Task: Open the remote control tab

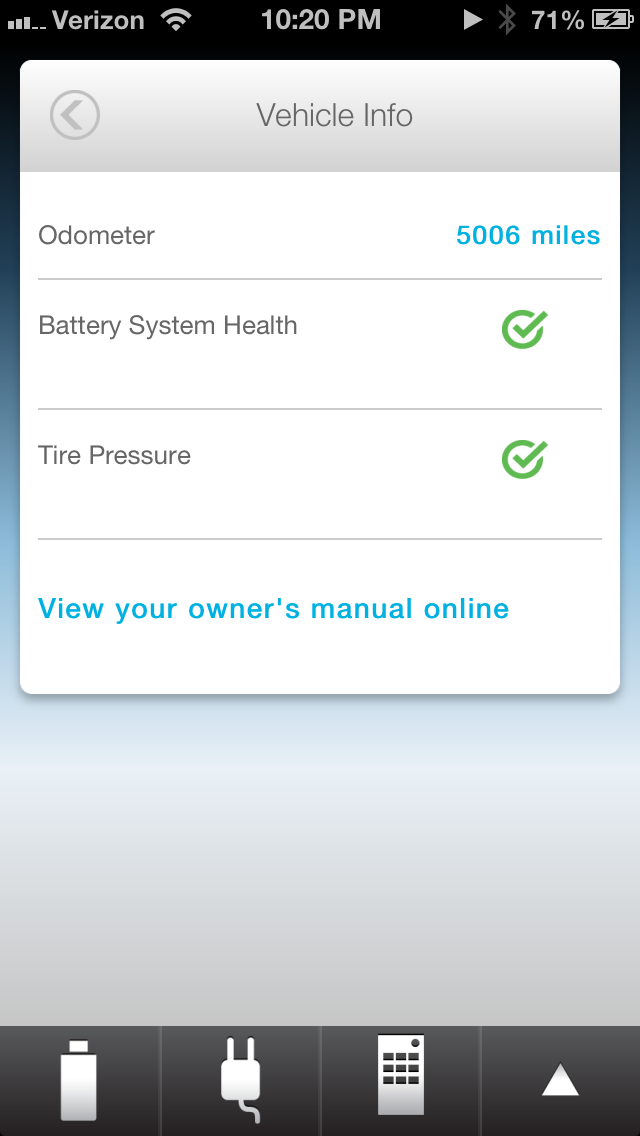Action: click(x=401, y=1081)
